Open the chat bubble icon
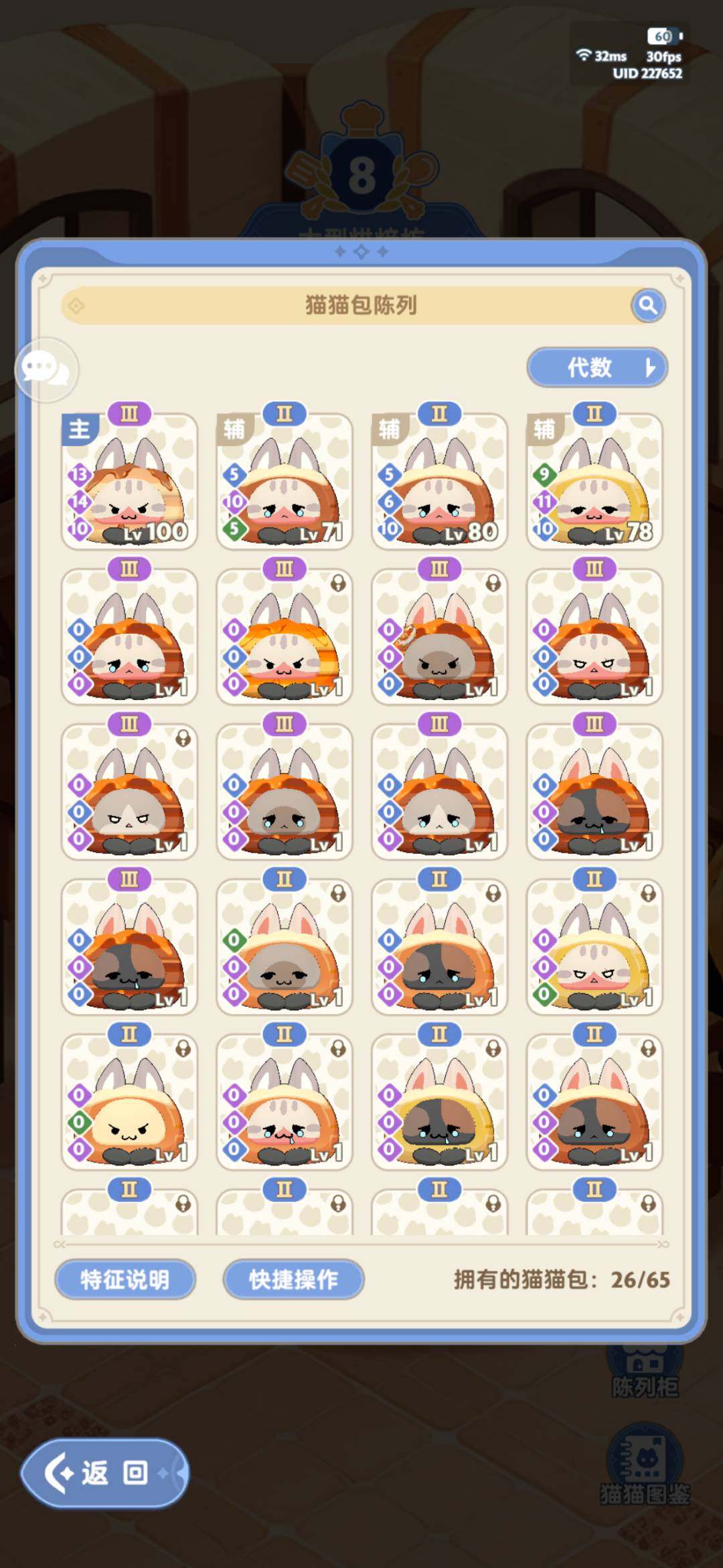Image resolution: width=723 pixels, height=1568 pixels. [x=45, y=369]
